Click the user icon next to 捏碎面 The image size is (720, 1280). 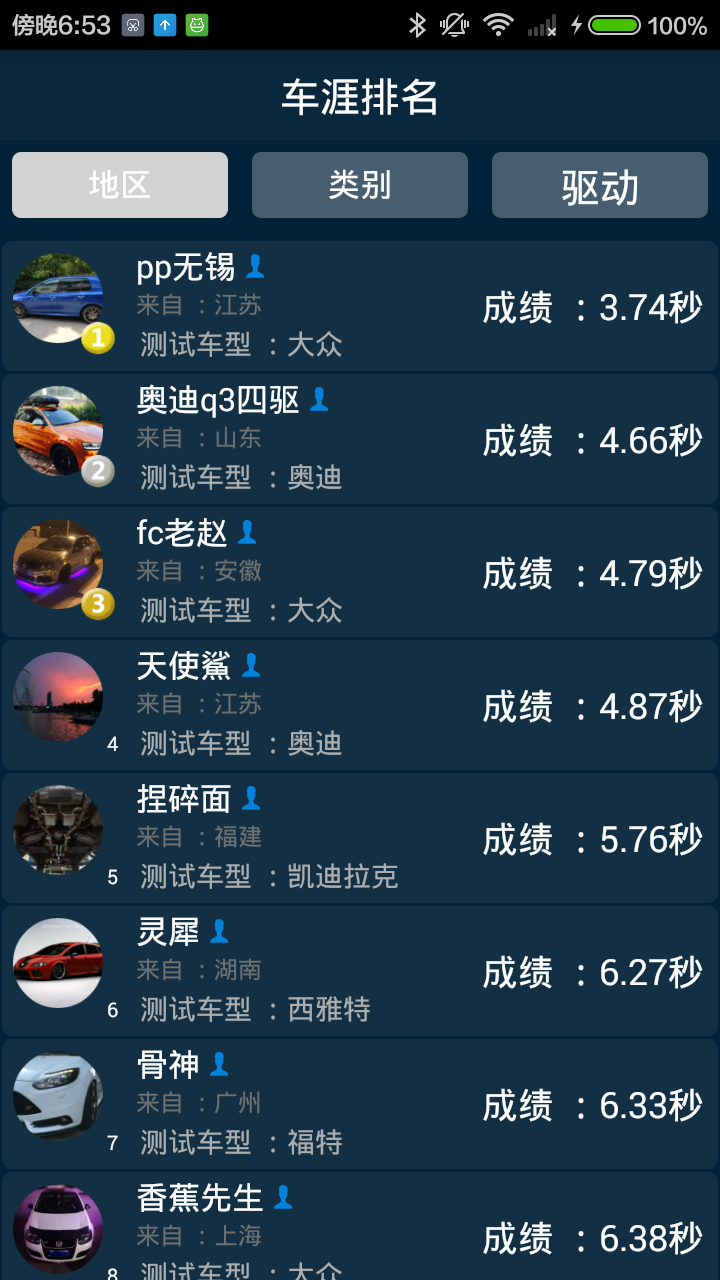(x=250, y=798)
